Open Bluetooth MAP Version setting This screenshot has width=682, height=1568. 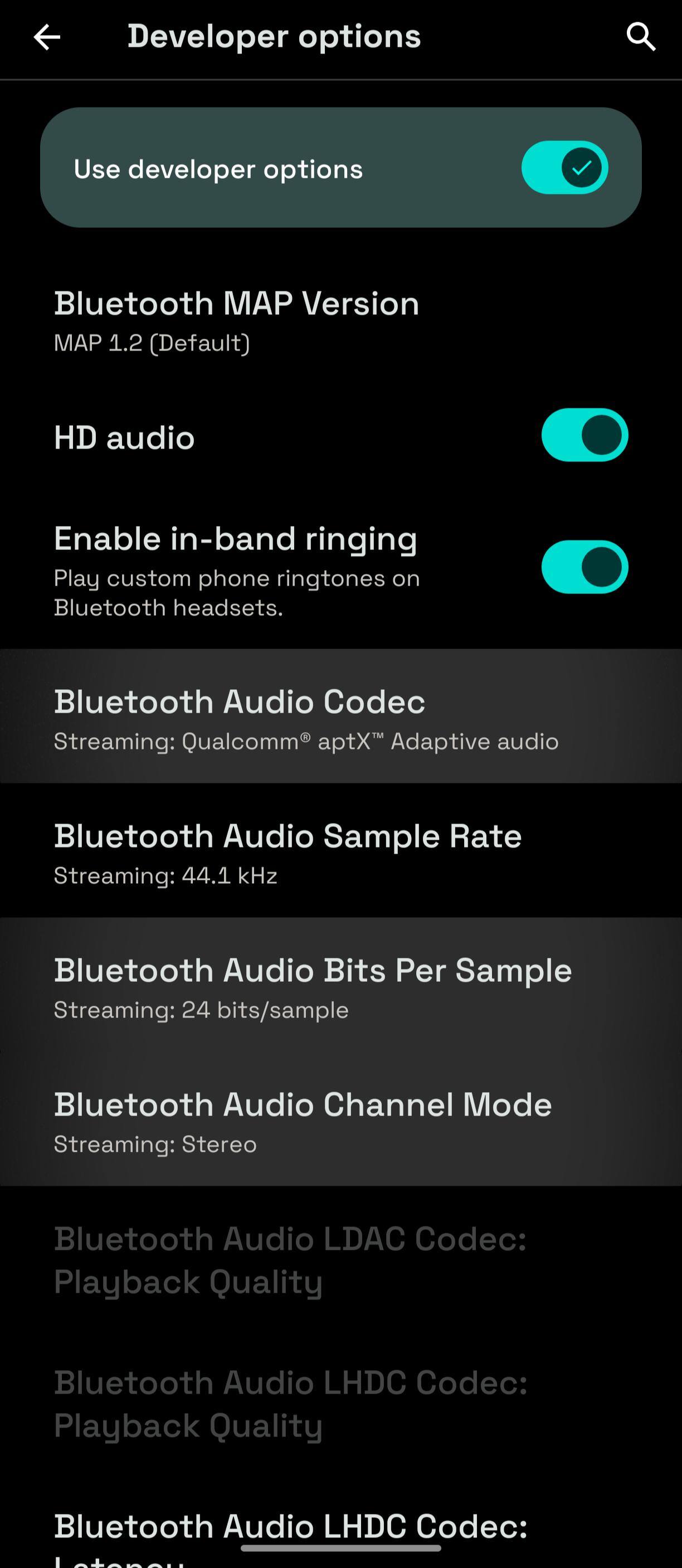pos(236,320)
